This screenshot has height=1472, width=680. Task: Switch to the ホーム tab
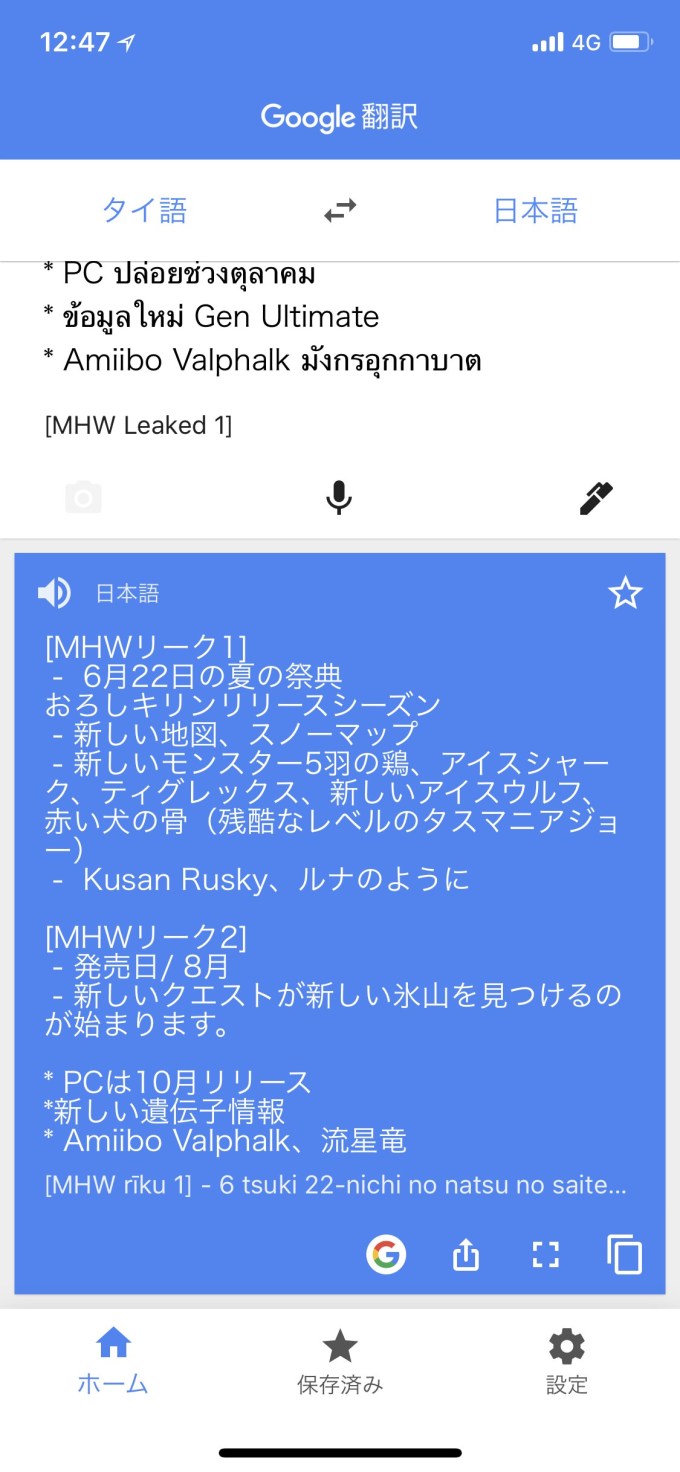[x=113, y=1360]
